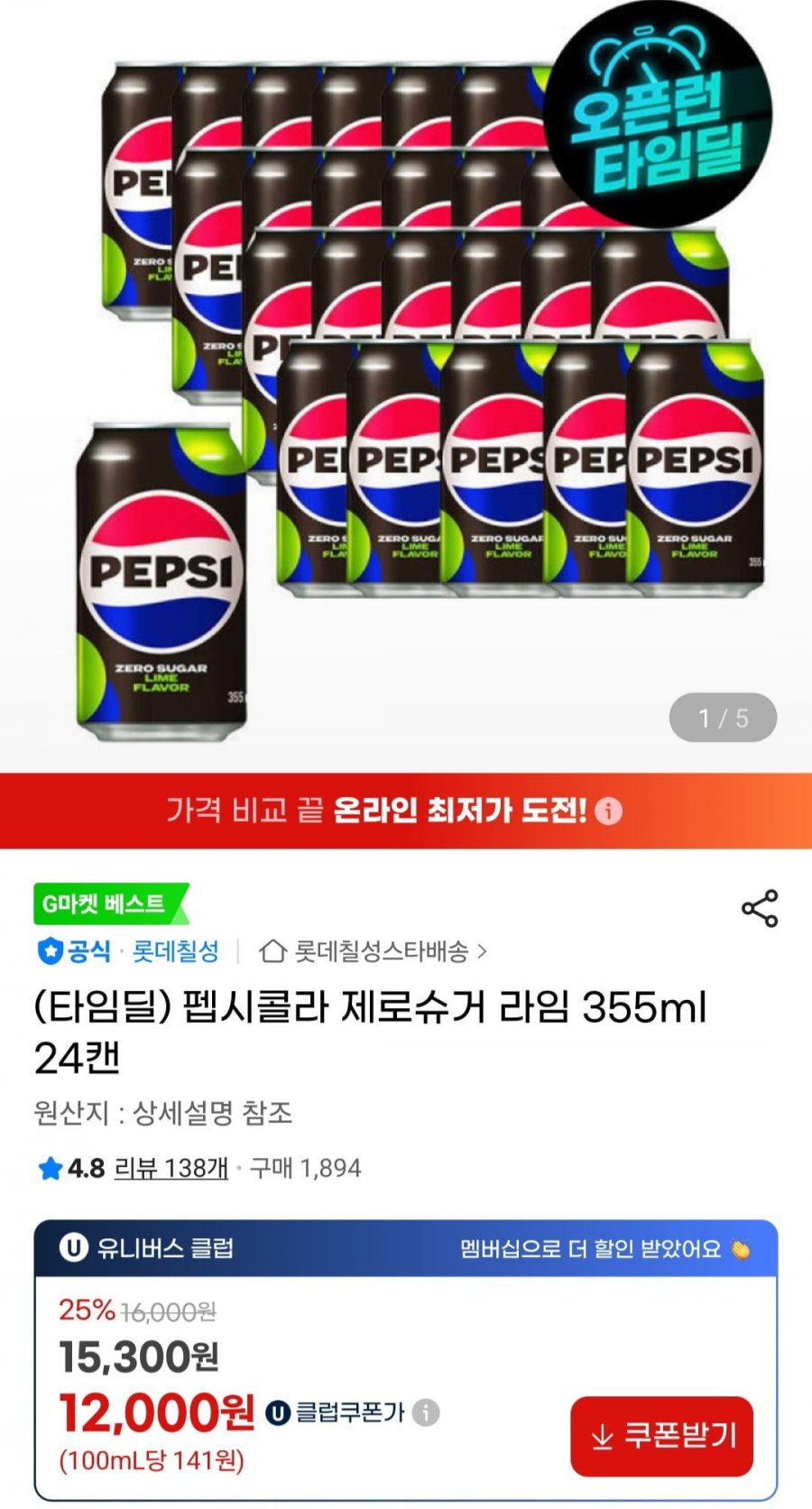Open the 롯데칠성 official brand link
This screenshot has width=812, height=1509.
(175, 951)
